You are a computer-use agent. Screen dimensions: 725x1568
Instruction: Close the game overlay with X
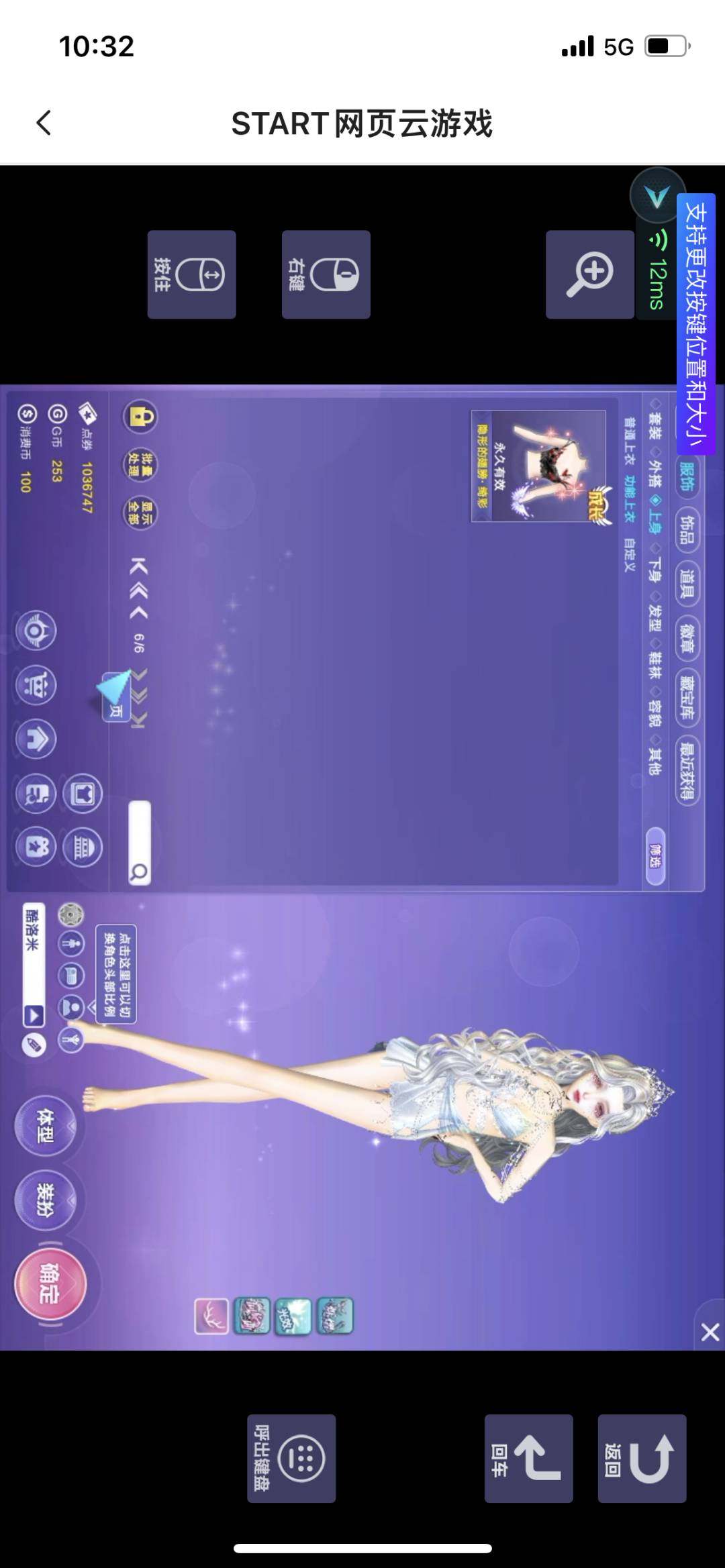point(710,1332)
